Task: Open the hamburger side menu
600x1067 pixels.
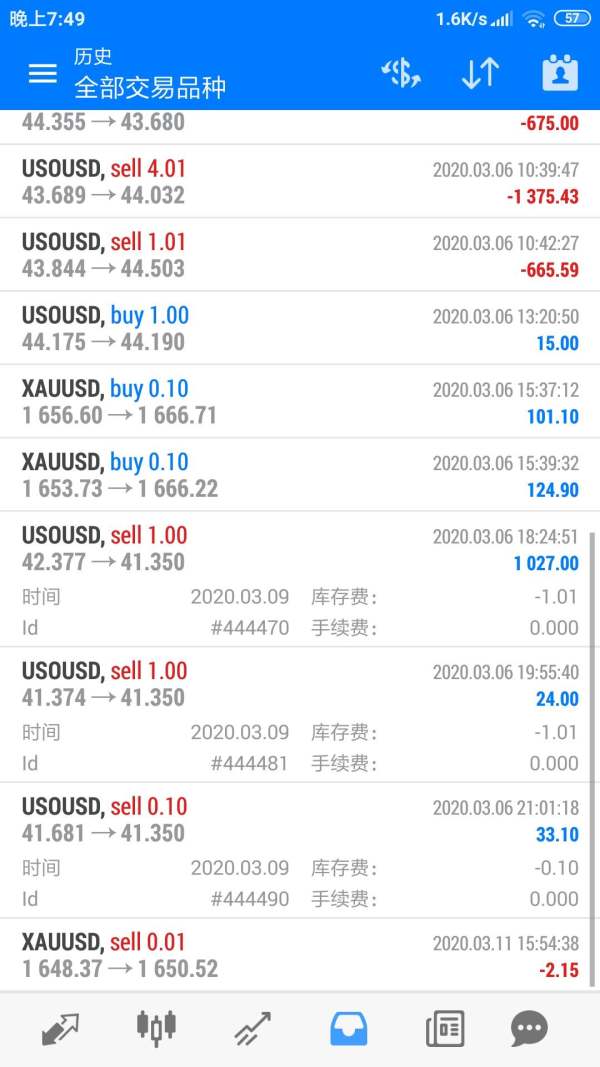Action: click(x=42, y=73)
